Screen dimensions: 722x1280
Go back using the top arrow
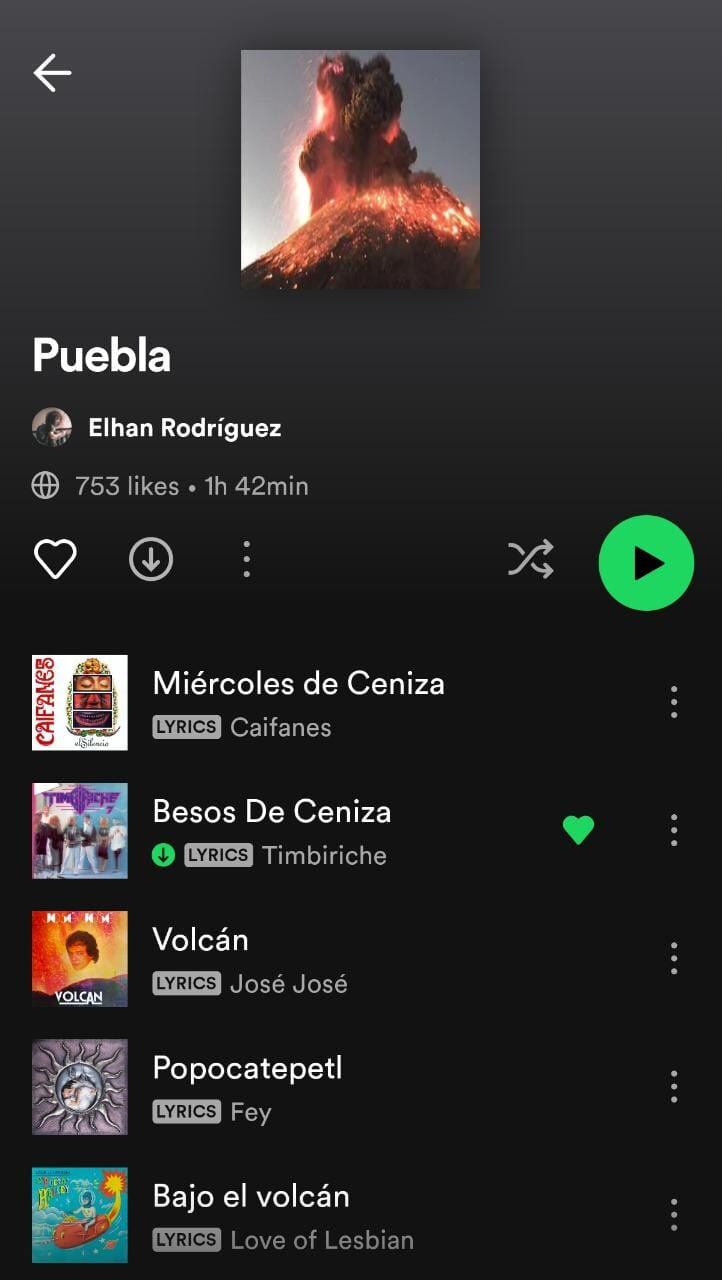(52, 73)
